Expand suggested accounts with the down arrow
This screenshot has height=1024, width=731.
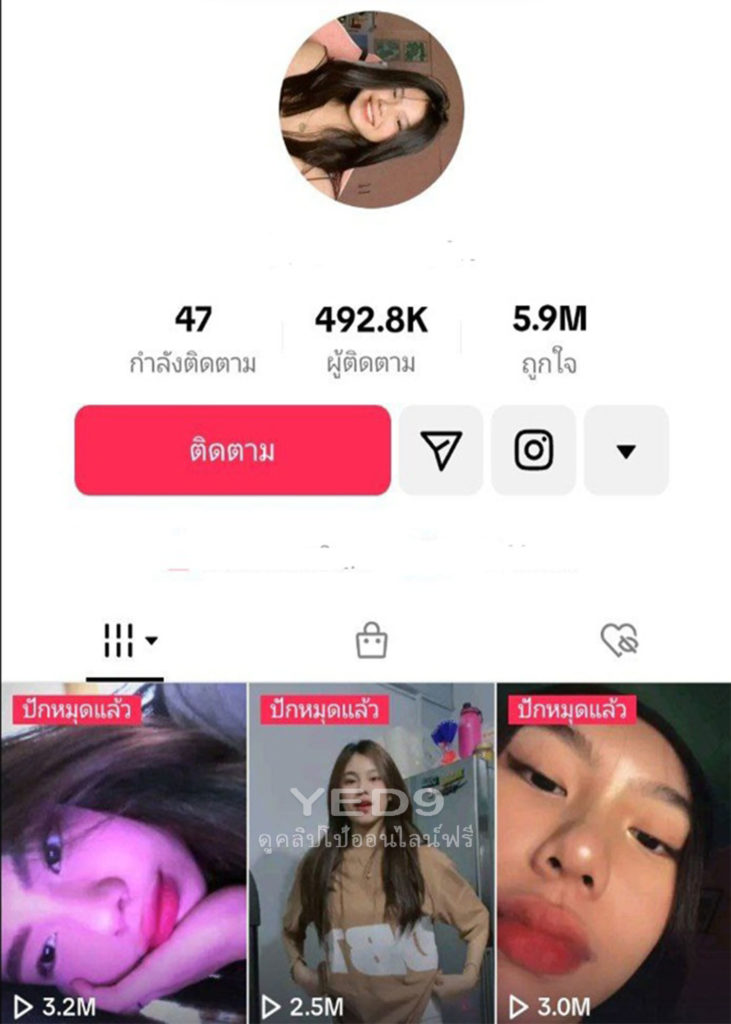[x=626, y=450]
